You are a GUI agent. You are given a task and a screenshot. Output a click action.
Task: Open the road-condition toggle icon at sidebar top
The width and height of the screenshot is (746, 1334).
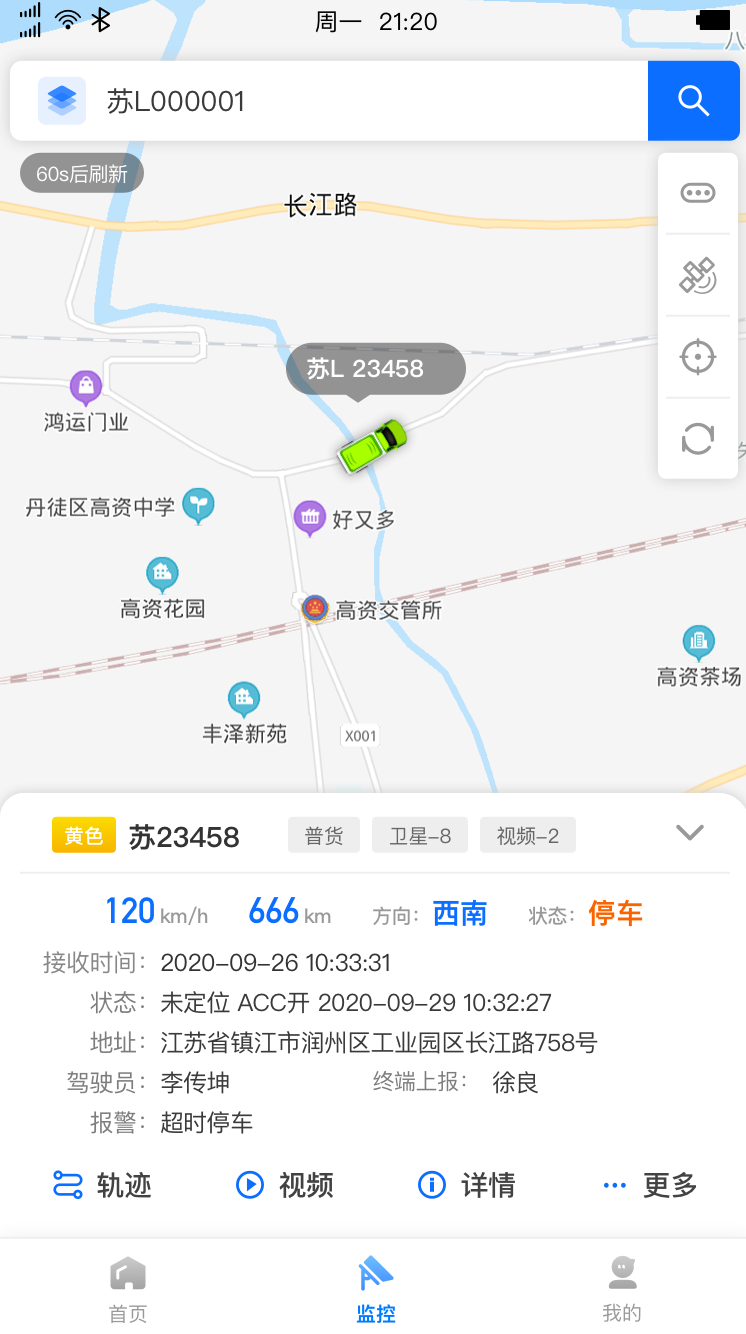[697, 193]
